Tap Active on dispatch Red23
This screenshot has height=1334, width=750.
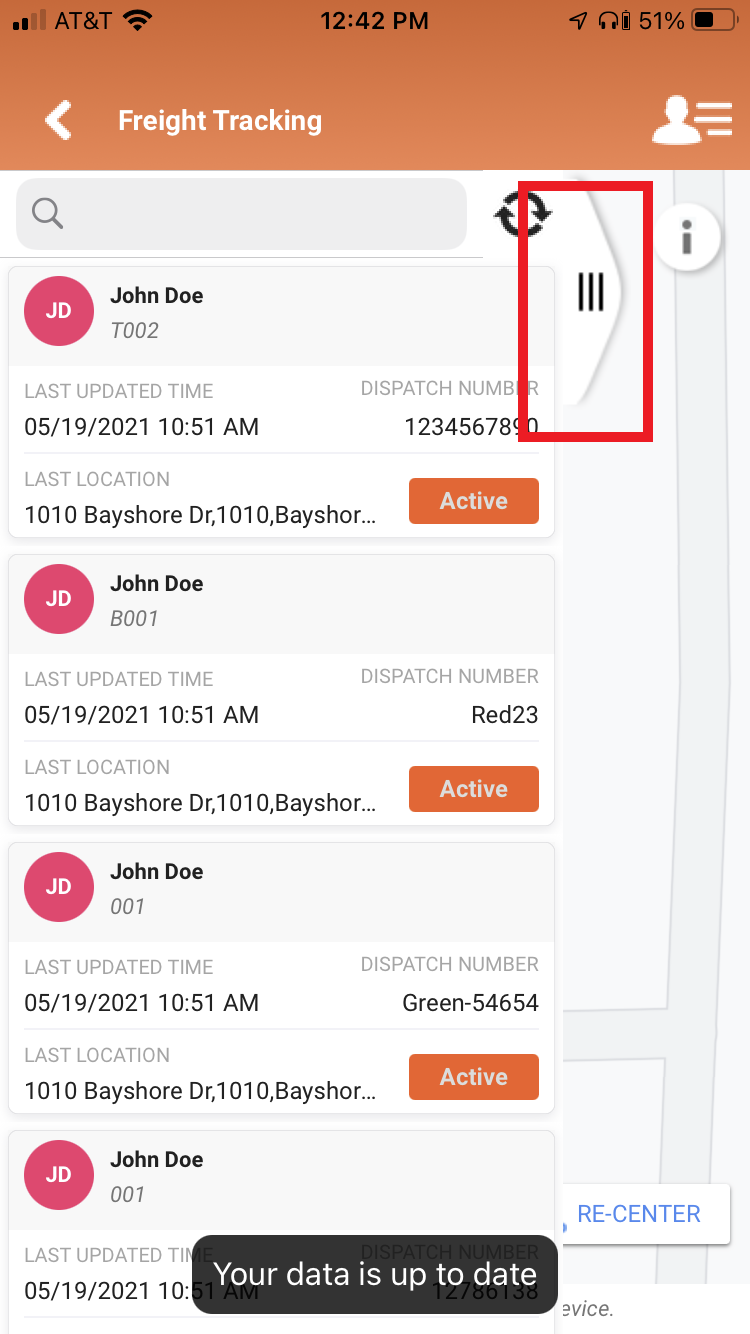click(473, 789)
